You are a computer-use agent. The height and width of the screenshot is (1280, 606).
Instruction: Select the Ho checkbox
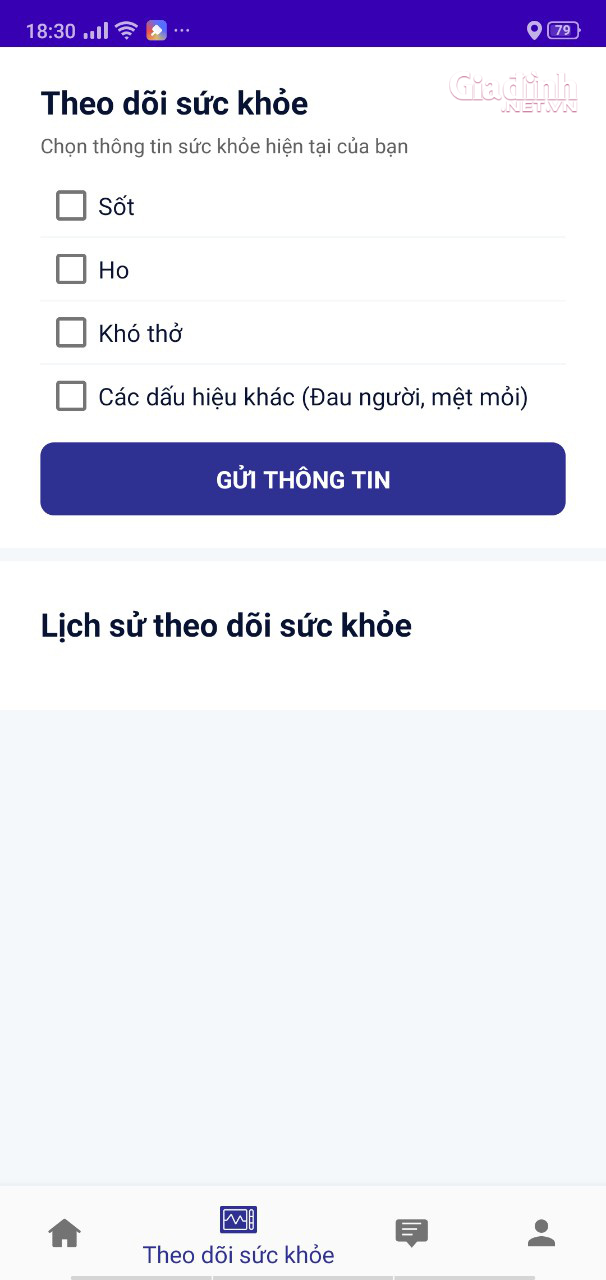[71, 269]
